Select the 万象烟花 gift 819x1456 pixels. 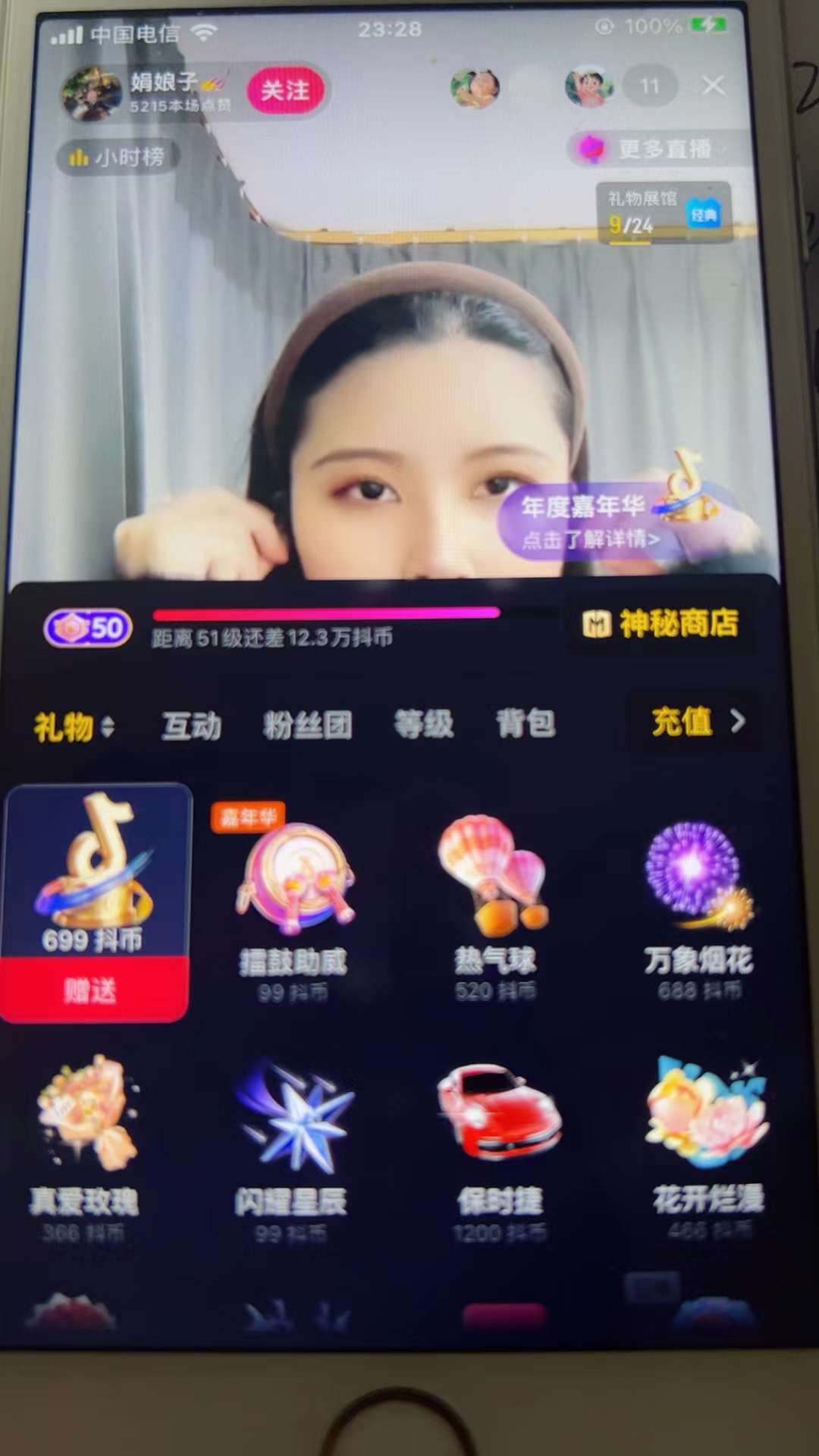point(698,902)
